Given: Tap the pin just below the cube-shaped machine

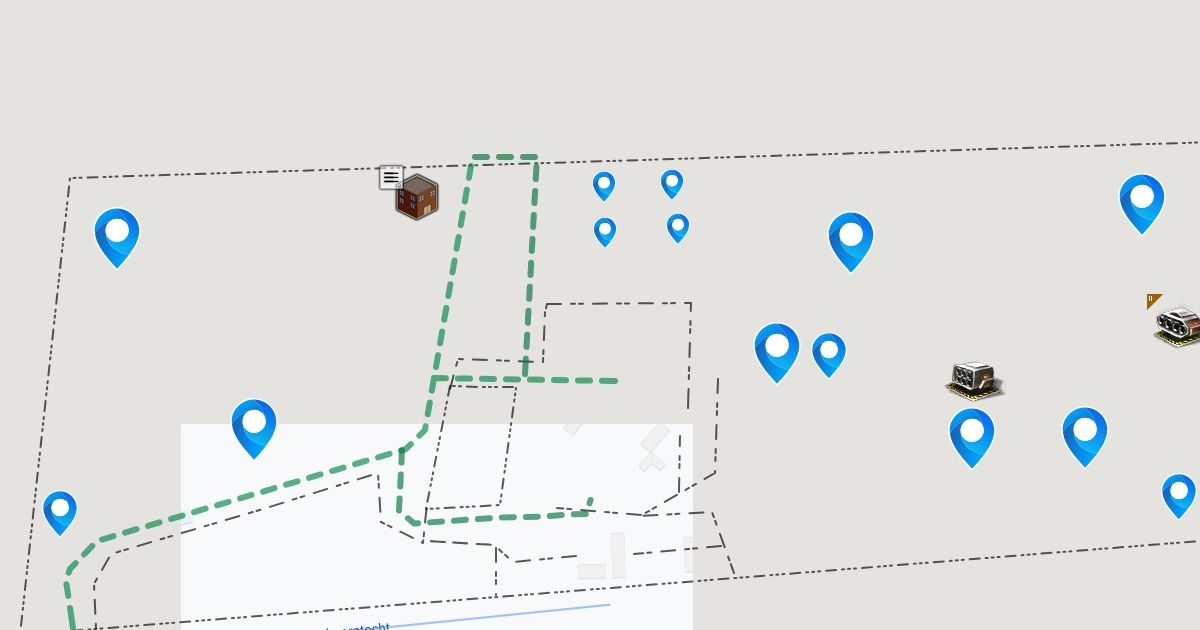Looking at the screenshot, I should coord(971,434).
